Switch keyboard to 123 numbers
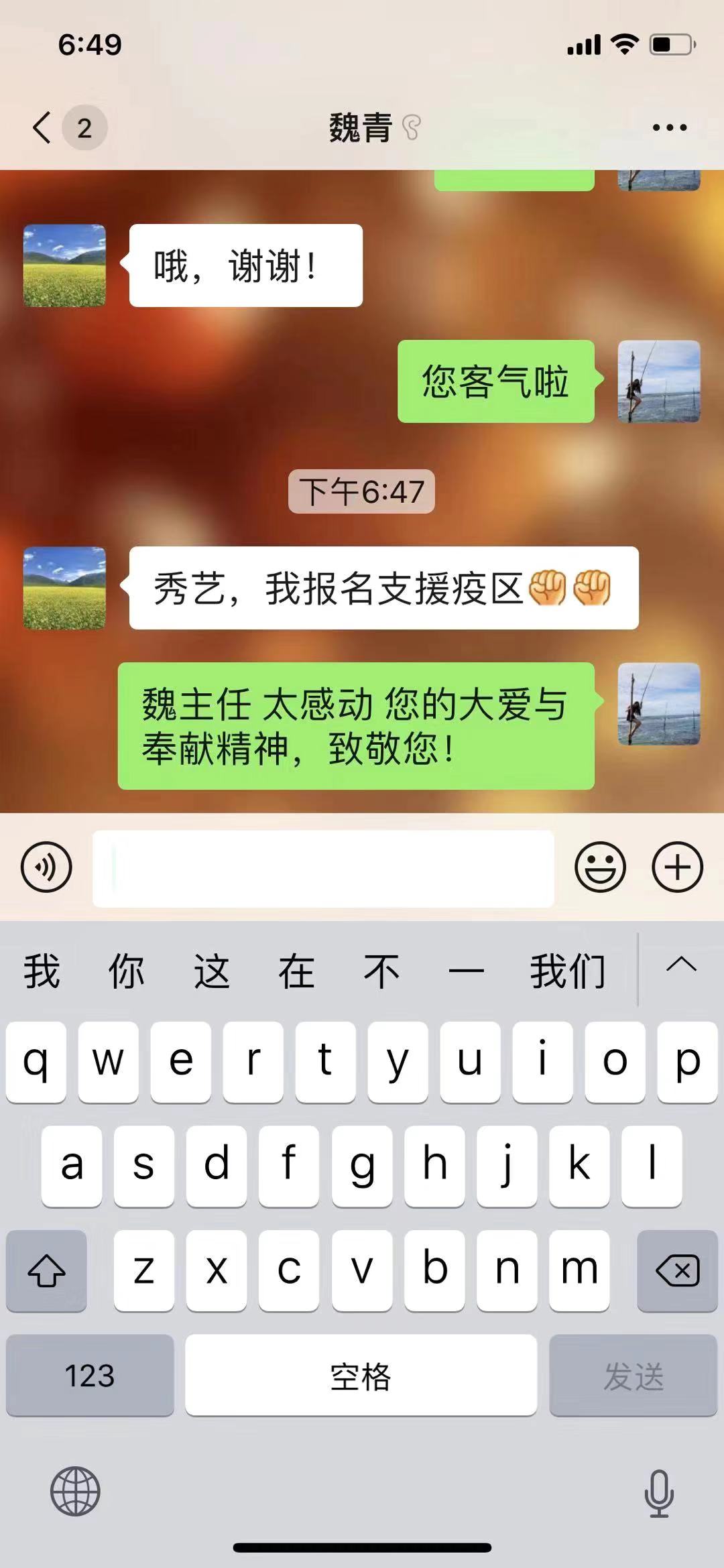The image size is (724, 1568). point(90,1375)
